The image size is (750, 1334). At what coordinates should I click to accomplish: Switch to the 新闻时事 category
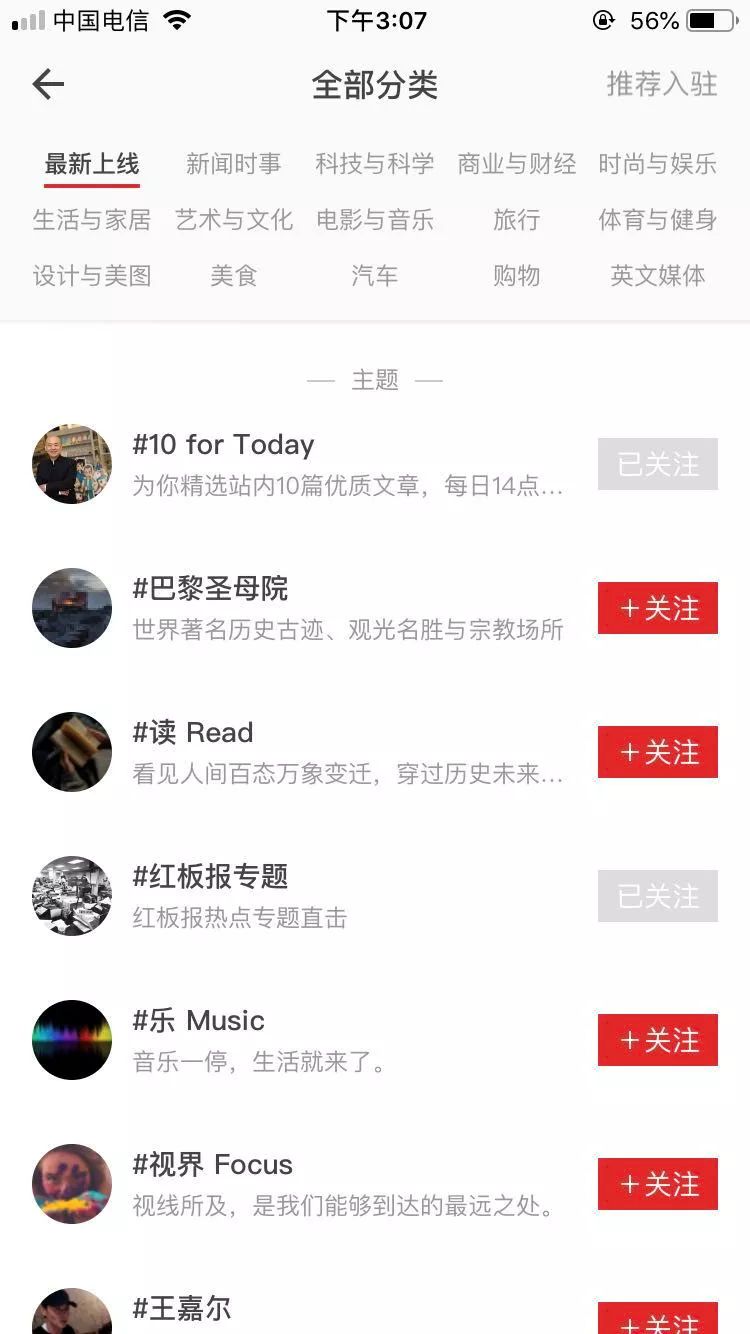click(x=233, y=164)
